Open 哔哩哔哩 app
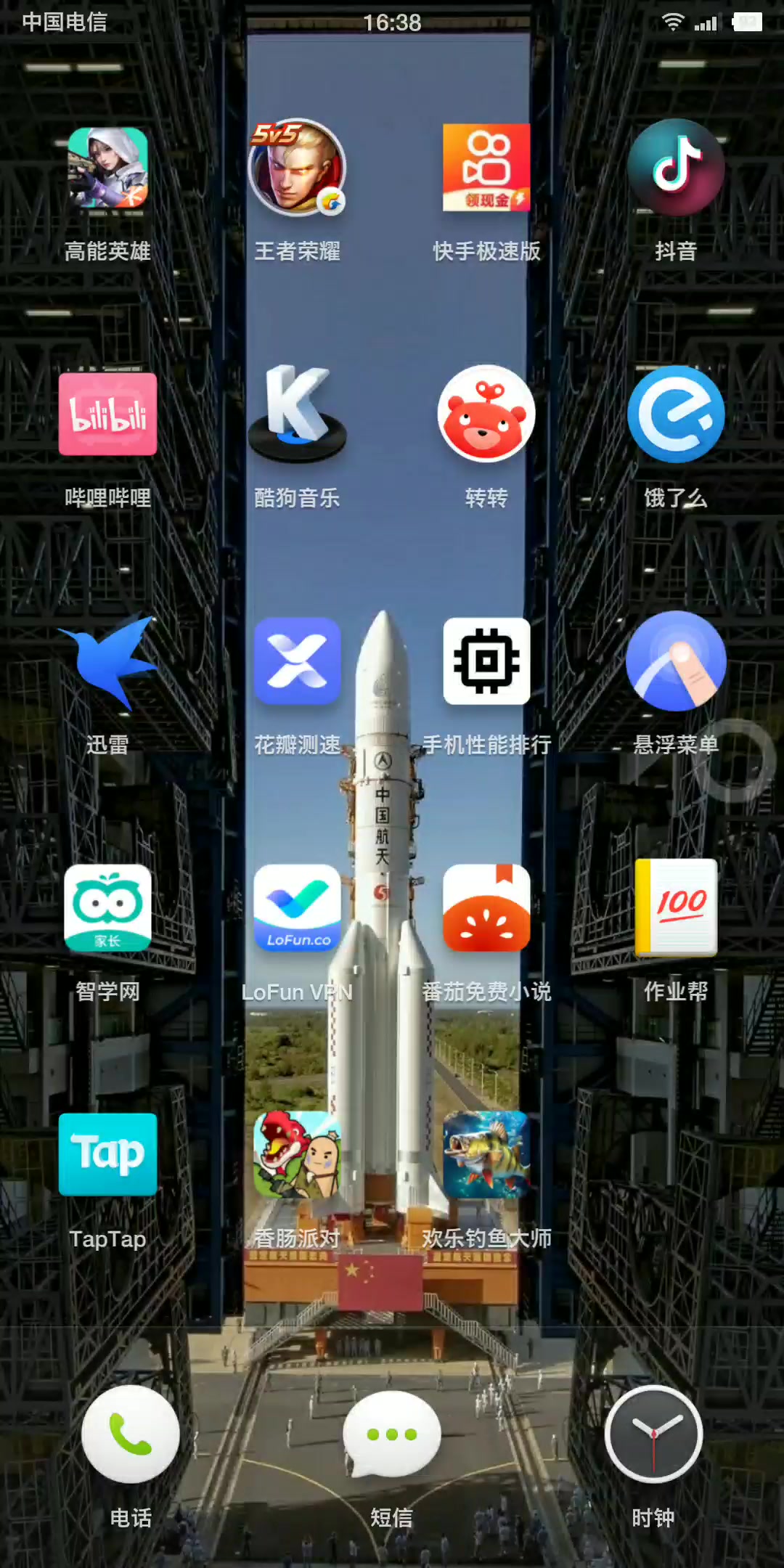784x1568 pixels. 107,415
